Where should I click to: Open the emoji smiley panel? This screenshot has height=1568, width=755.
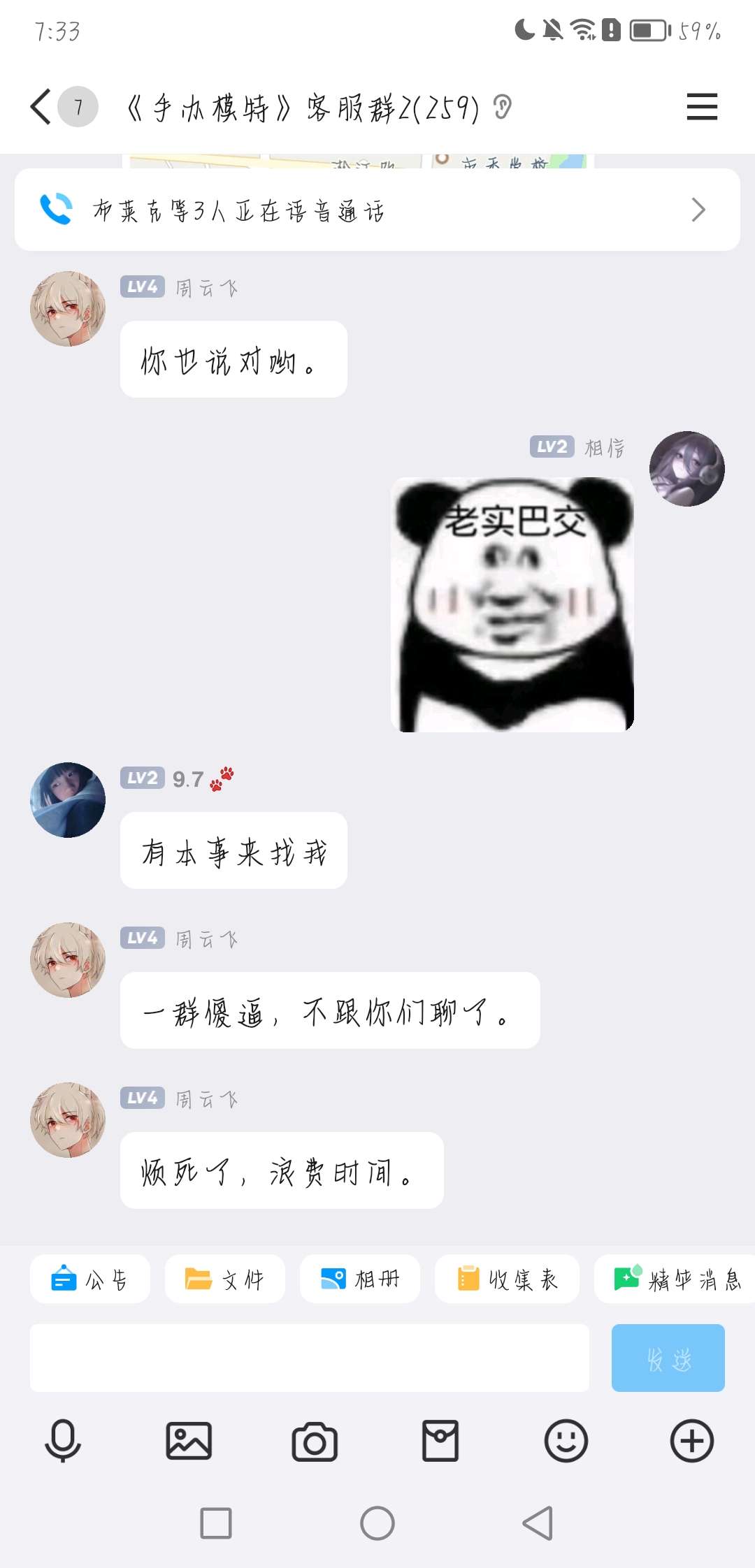pos(566,1441)
